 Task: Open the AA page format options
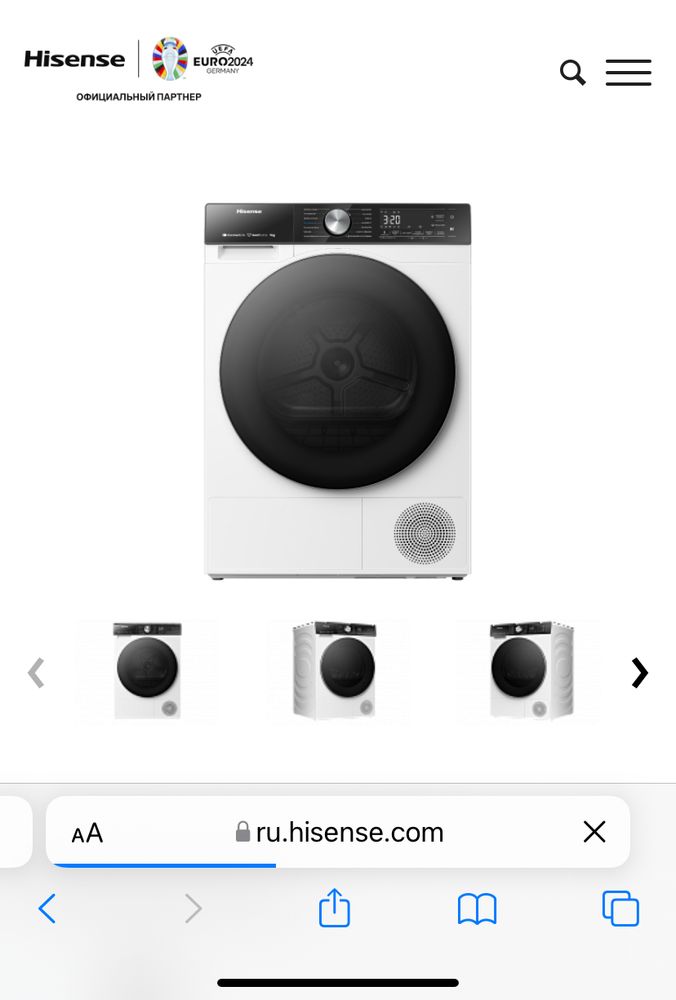tap(87, 833)
